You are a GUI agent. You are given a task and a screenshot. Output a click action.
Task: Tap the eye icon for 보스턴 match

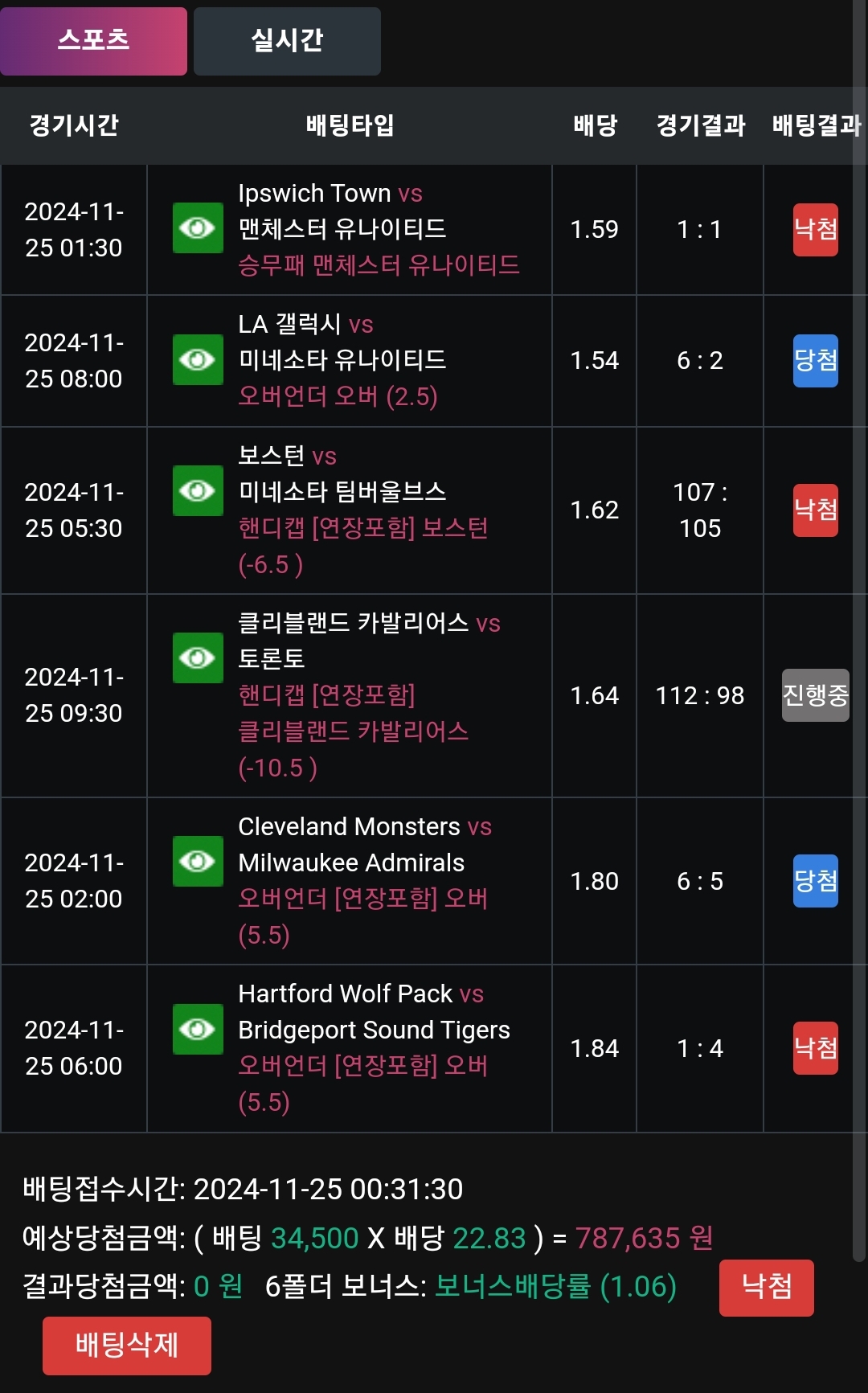(198, 490)
